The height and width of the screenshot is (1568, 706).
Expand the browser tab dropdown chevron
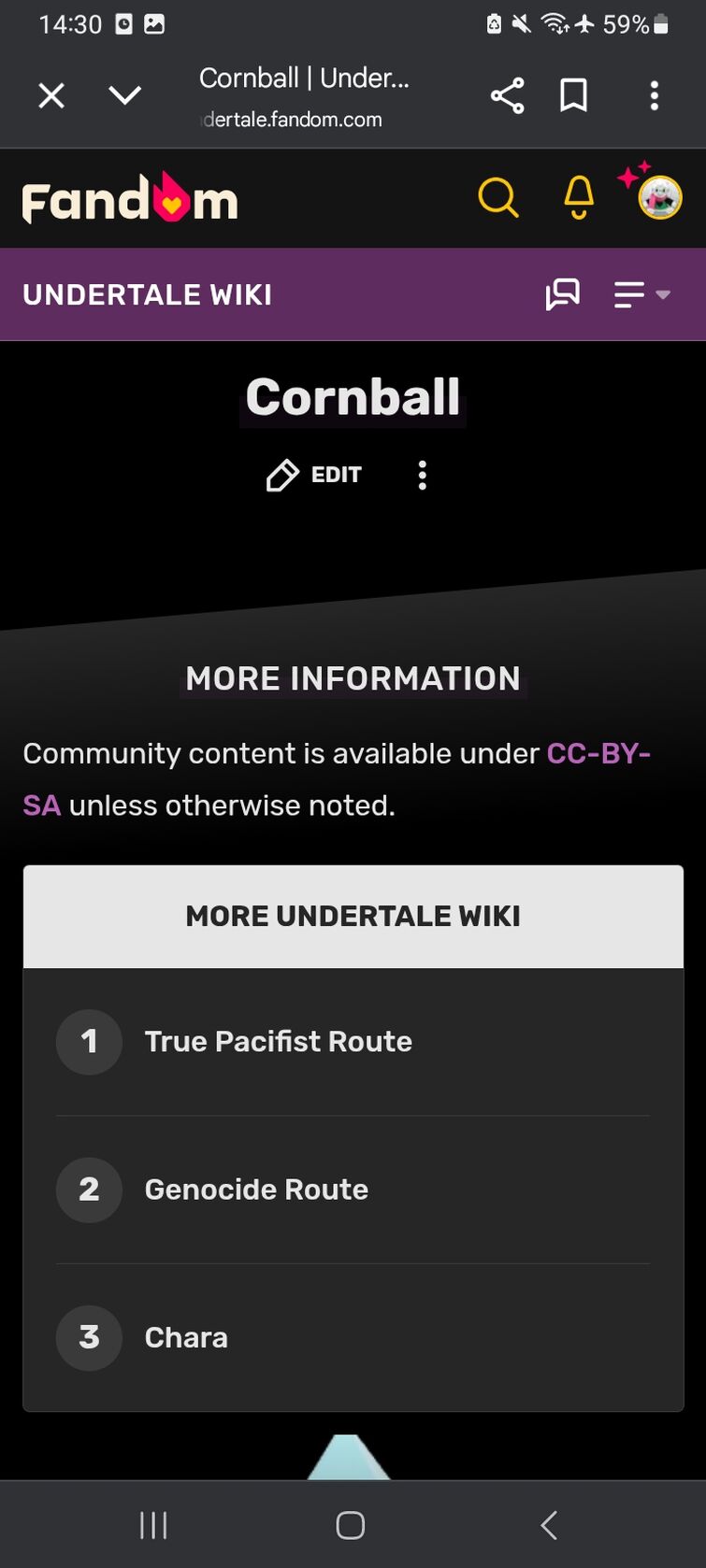(x=124, y=95)
